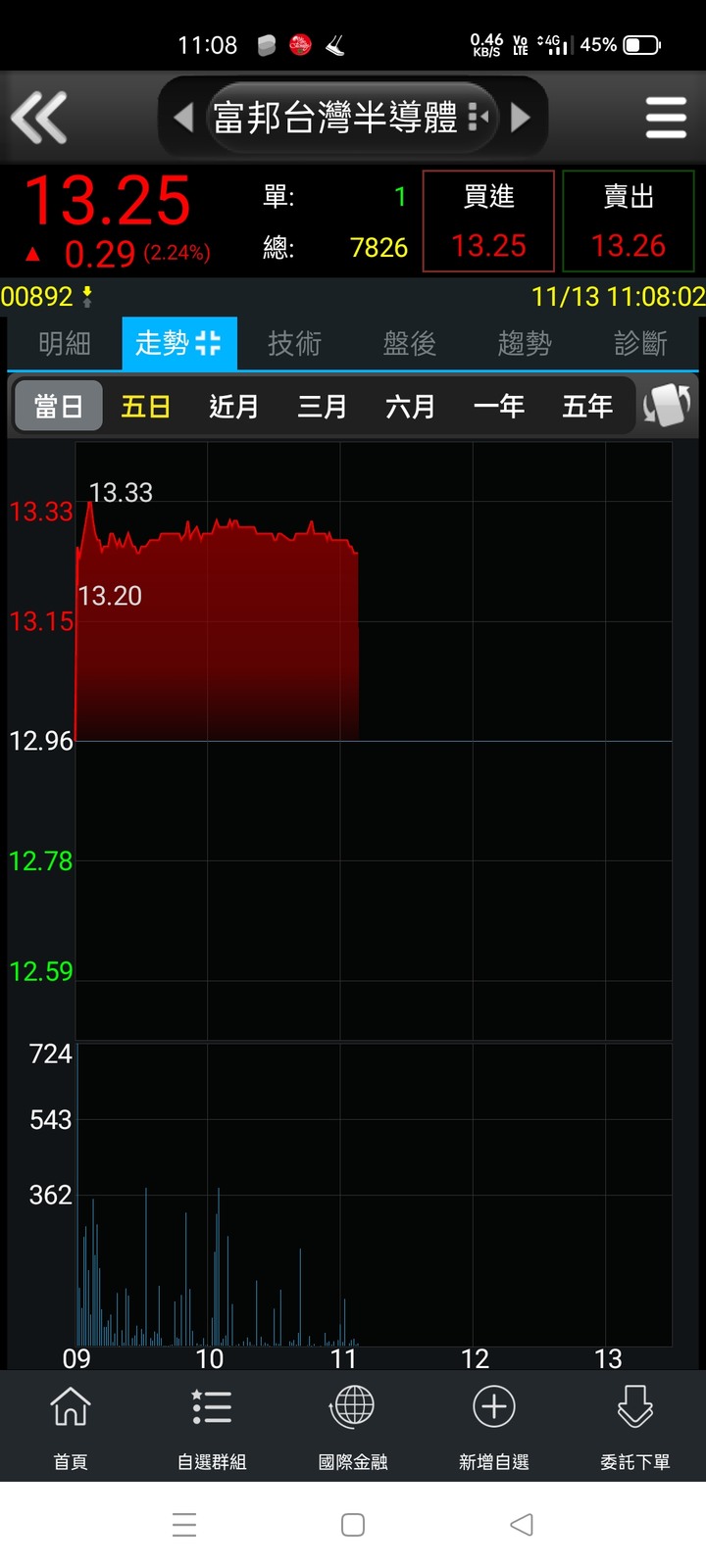The height and width of the screenshot is (1568, 706).
Task: Select the 走勢 tab
Action: [x=178, y=343]
